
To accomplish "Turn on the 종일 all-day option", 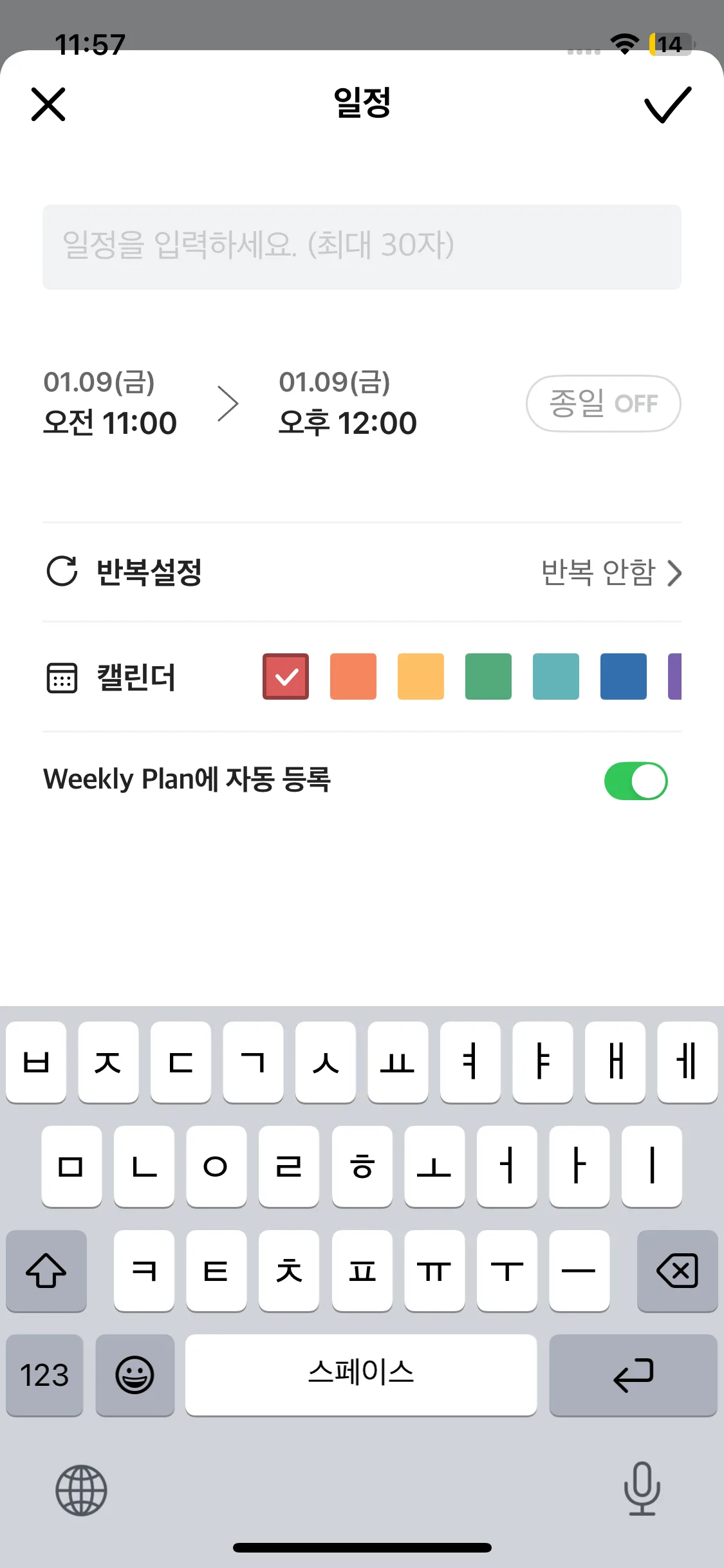I will [x=603, y=404].
